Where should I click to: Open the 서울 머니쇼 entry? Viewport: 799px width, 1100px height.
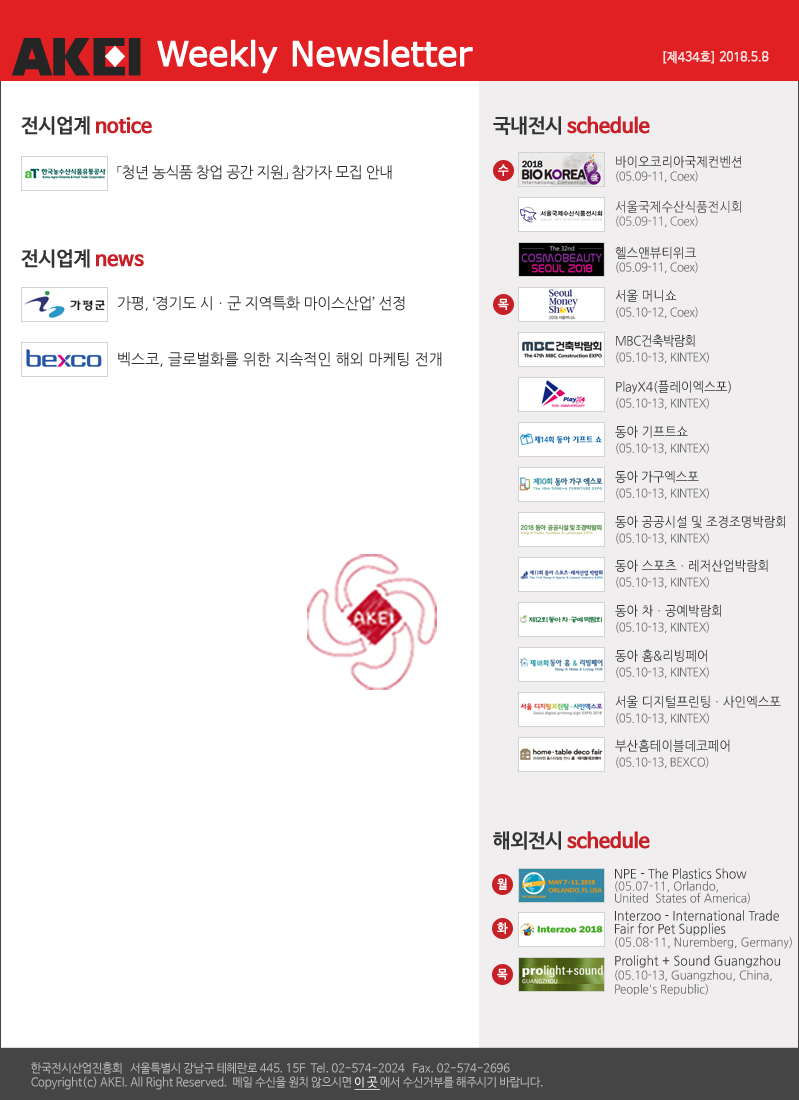click(x=645, y=296)
